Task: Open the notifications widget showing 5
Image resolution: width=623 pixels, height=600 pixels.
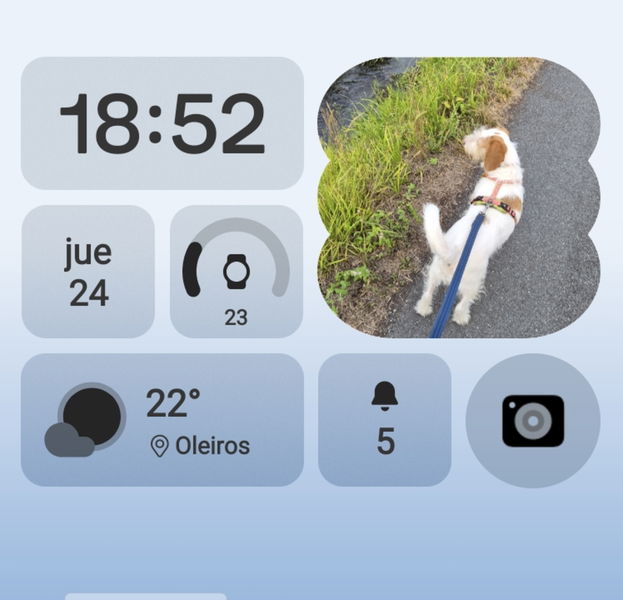Action: [385, 420]
